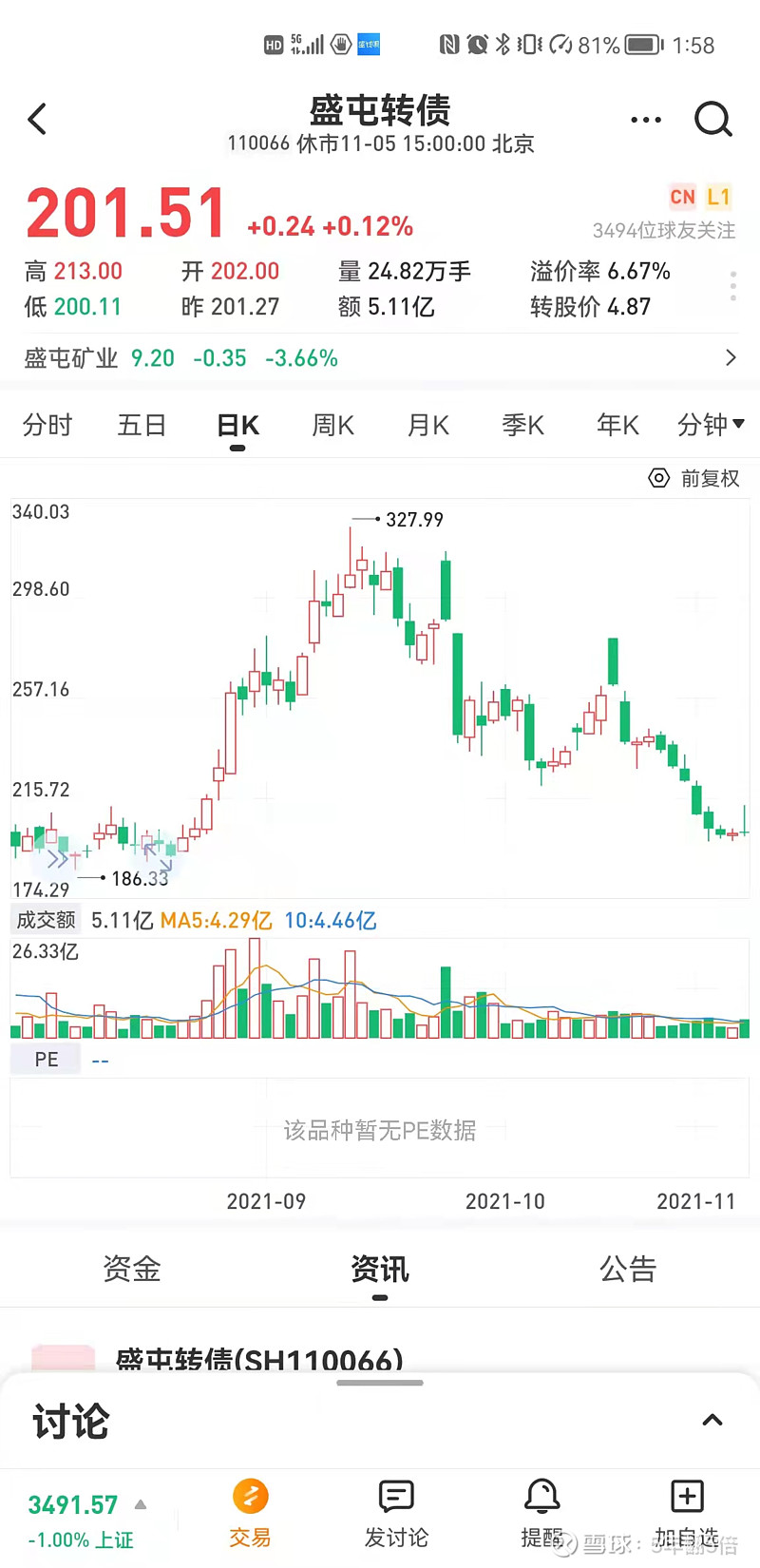Tap the back arrow to leave 盛屯转债
760x1568 pixels.
(x=36, y=119)
